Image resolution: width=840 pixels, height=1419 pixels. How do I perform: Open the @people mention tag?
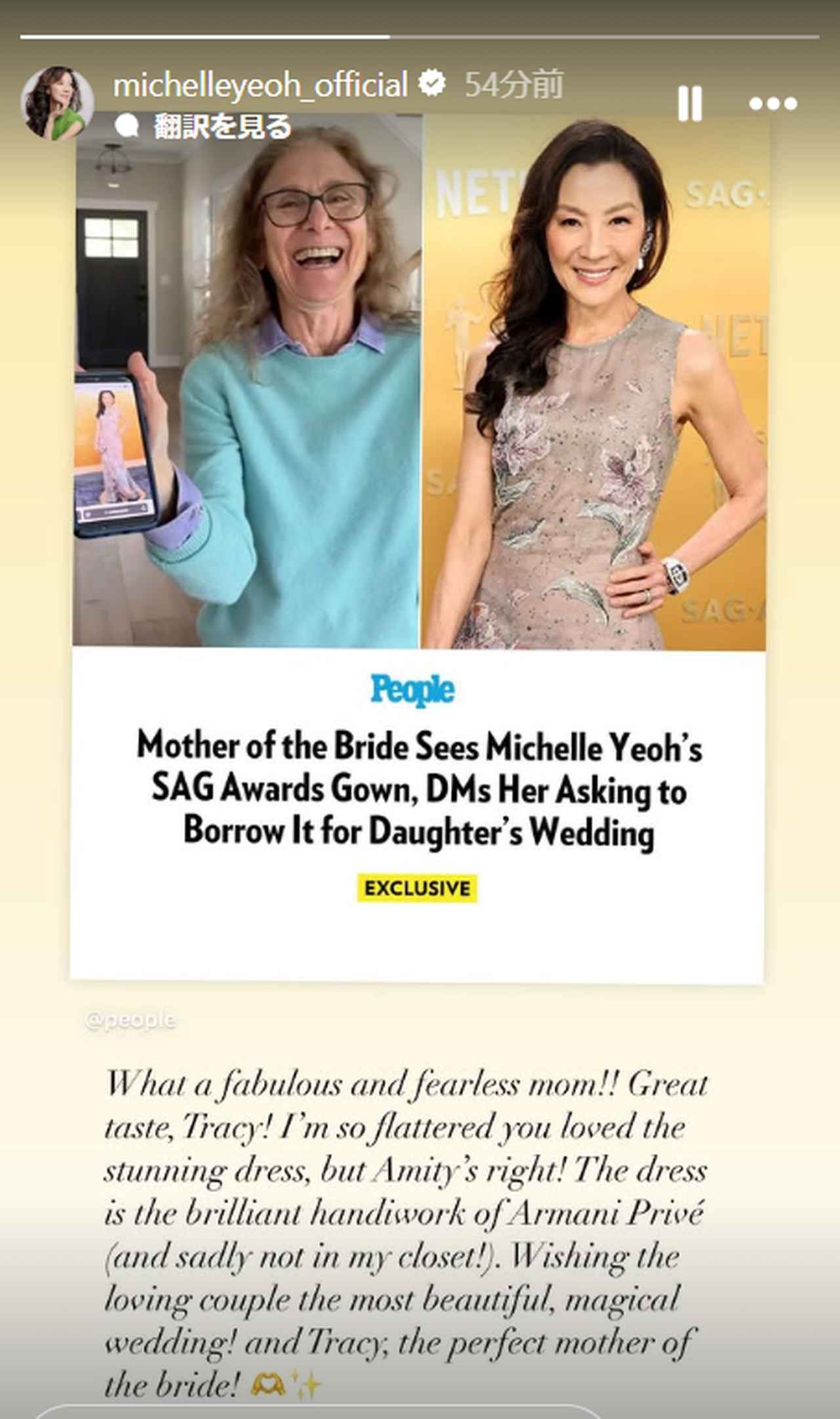coord(131,1019)
